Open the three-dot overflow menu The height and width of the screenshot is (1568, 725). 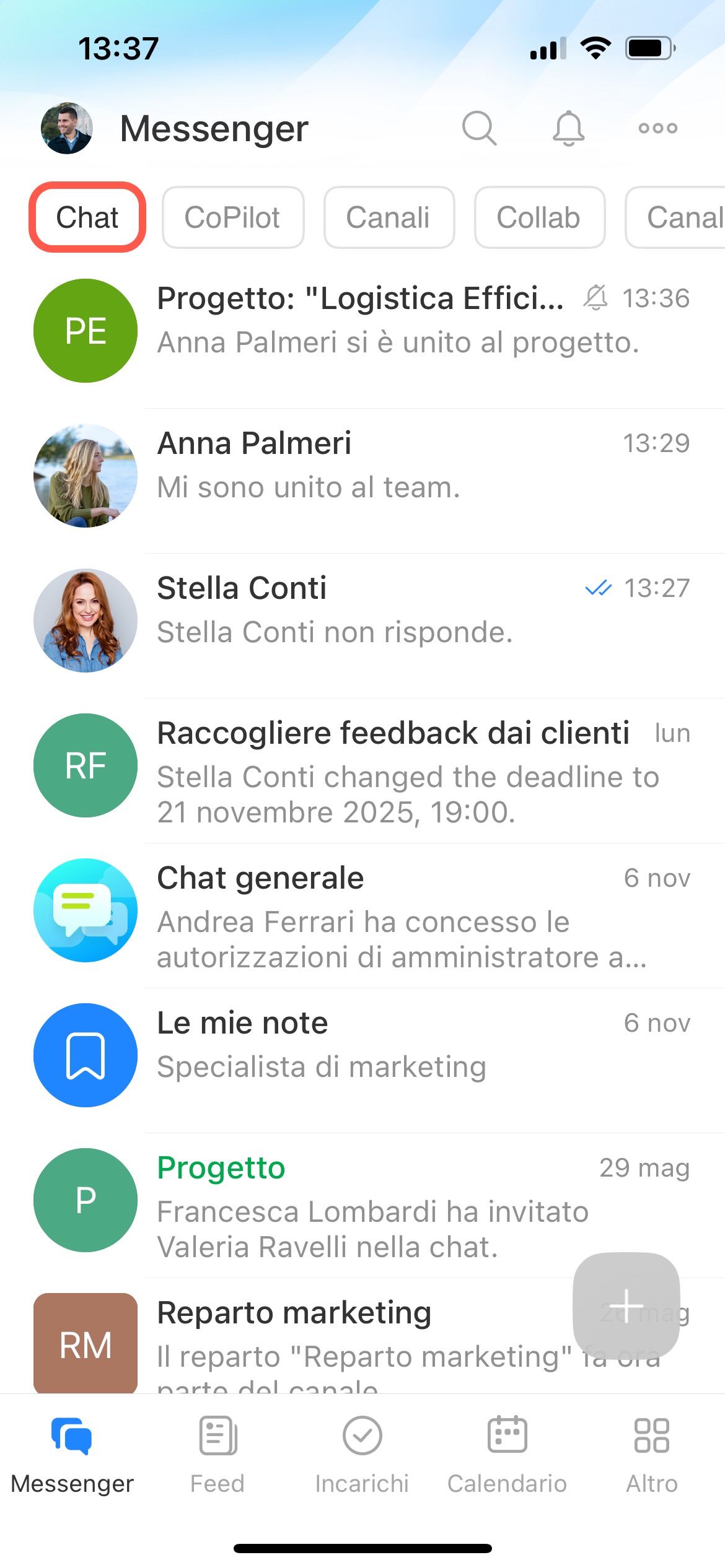coord(657,128)
